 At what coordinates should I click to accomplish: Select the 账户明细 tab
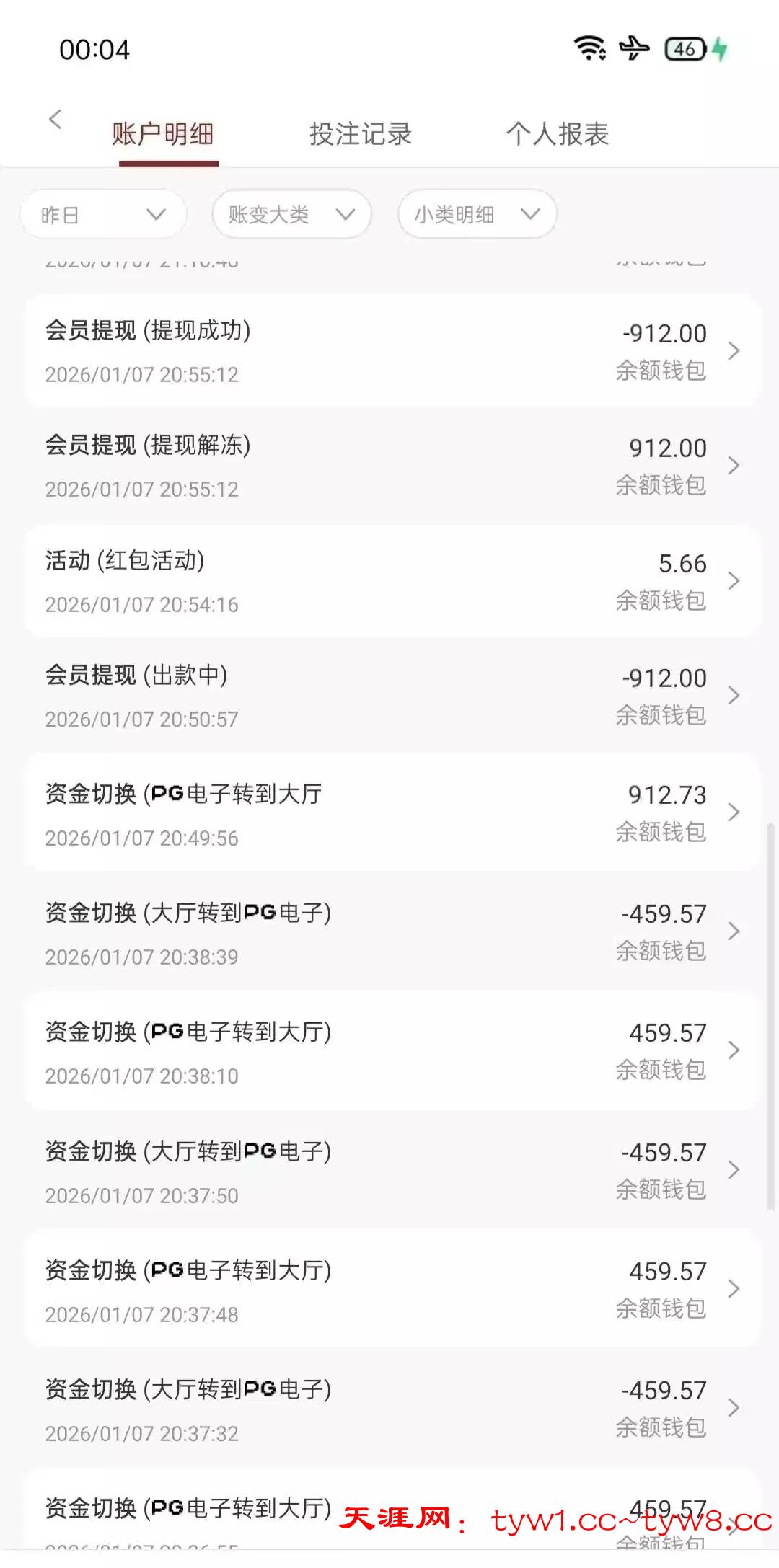(163, 134)
